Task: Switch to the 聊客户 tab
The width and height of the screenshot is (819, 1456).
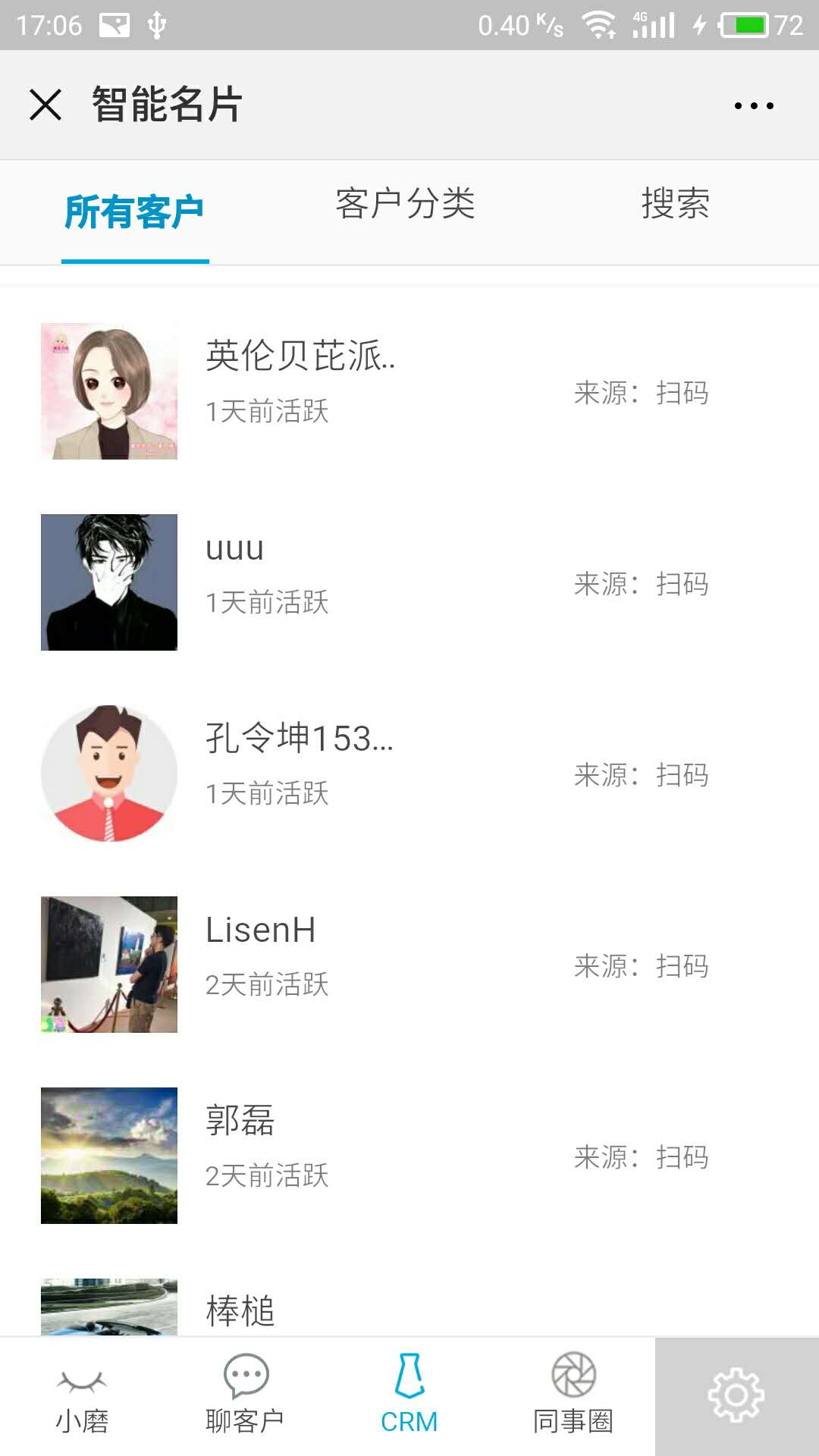Action: pos(246,1397)
